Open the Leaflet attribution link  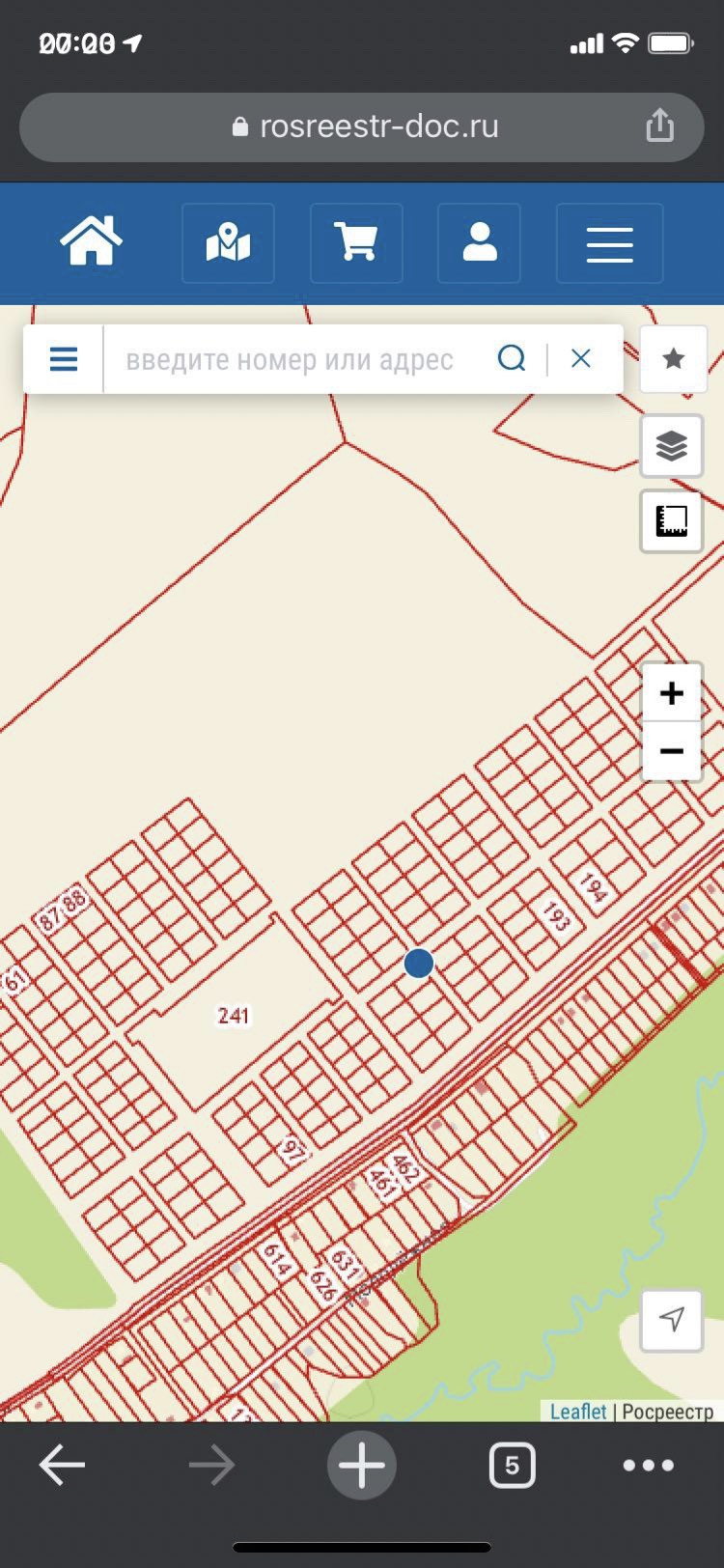(x=578, y=1412)
